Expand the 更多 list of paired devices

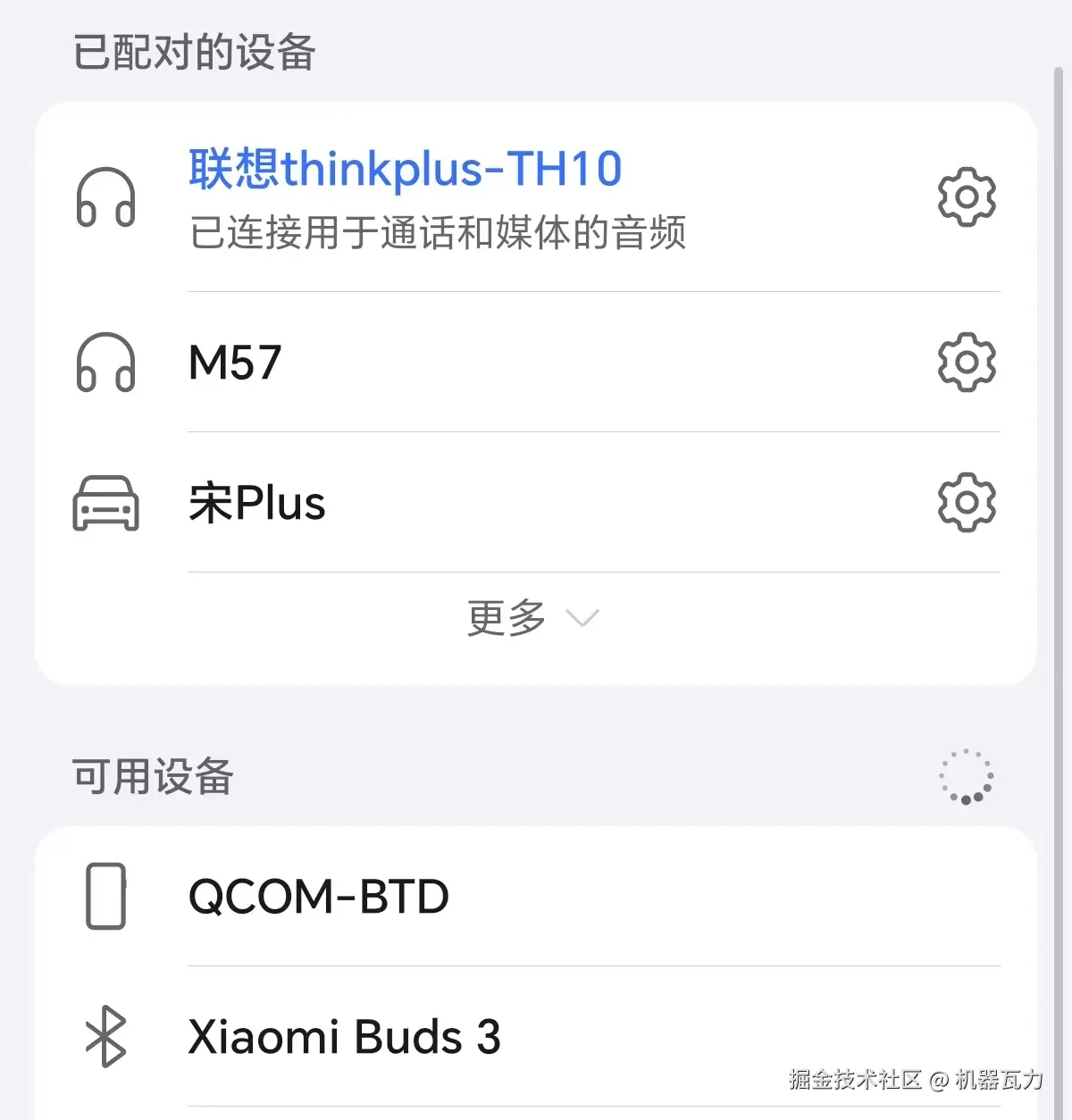tap(506, 616)
